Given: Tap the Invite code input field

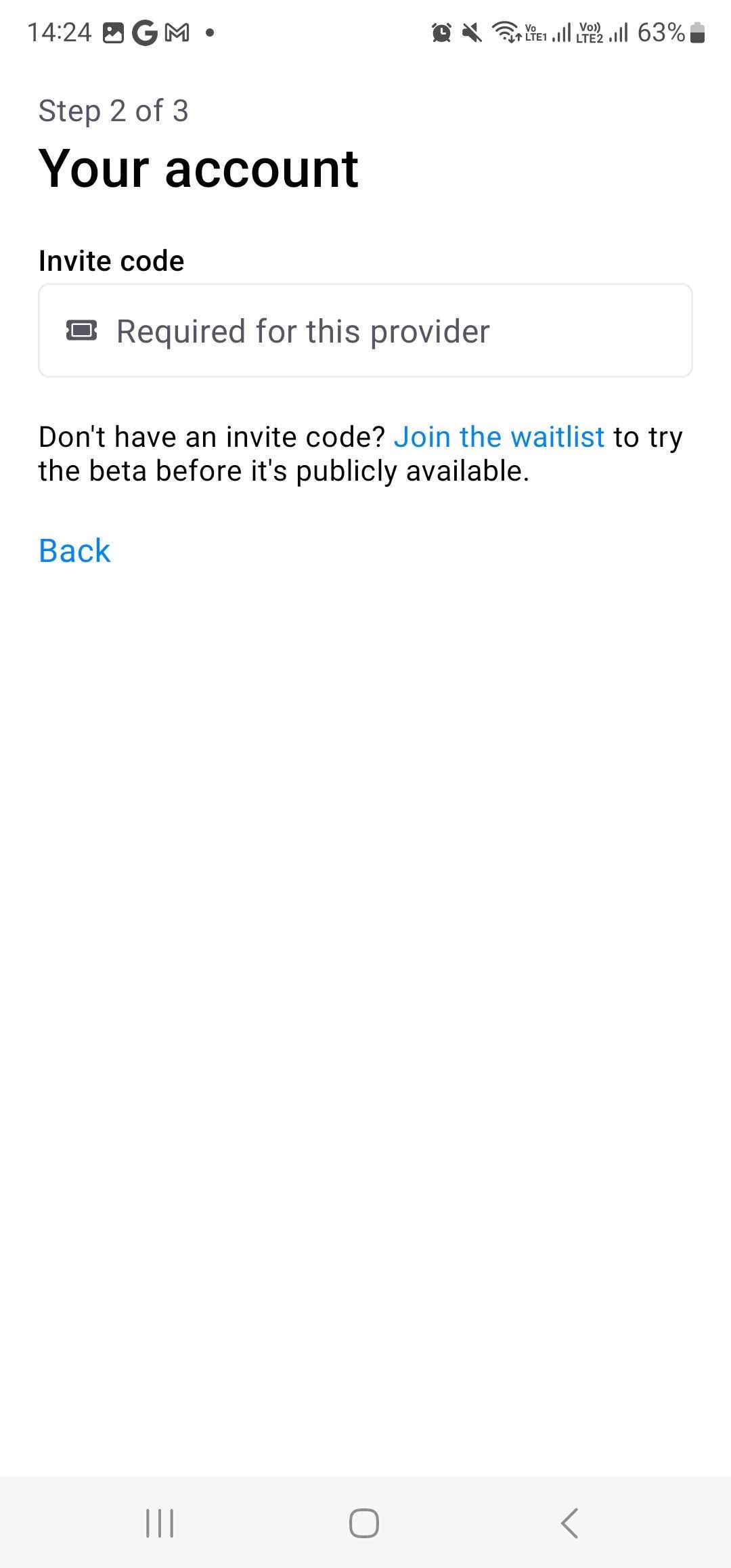Looking at the screenshot, I should click(x=365, y=331).
